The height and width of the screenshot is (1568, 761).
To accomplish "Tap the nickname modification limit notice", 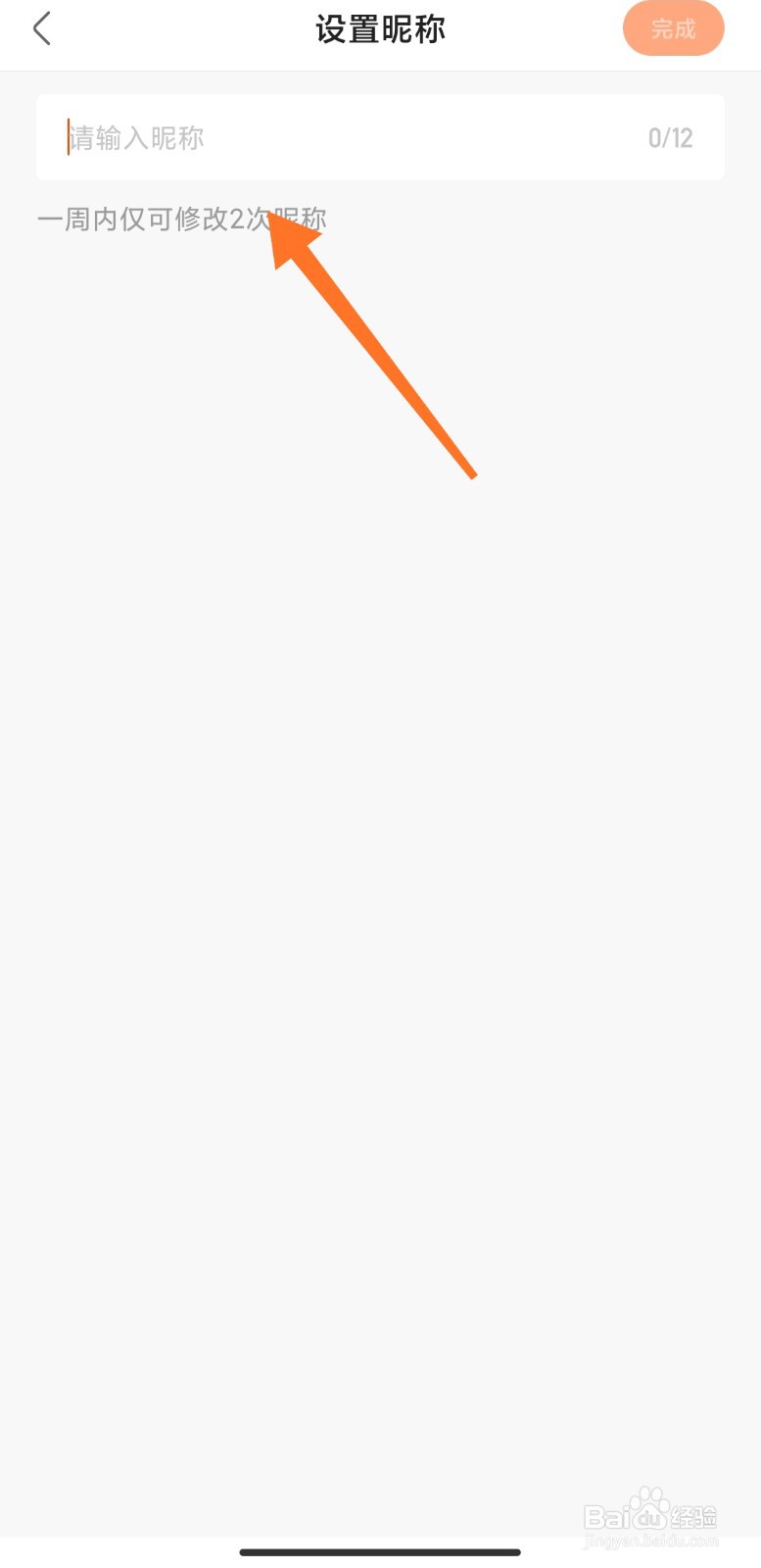I will point(182,220).
